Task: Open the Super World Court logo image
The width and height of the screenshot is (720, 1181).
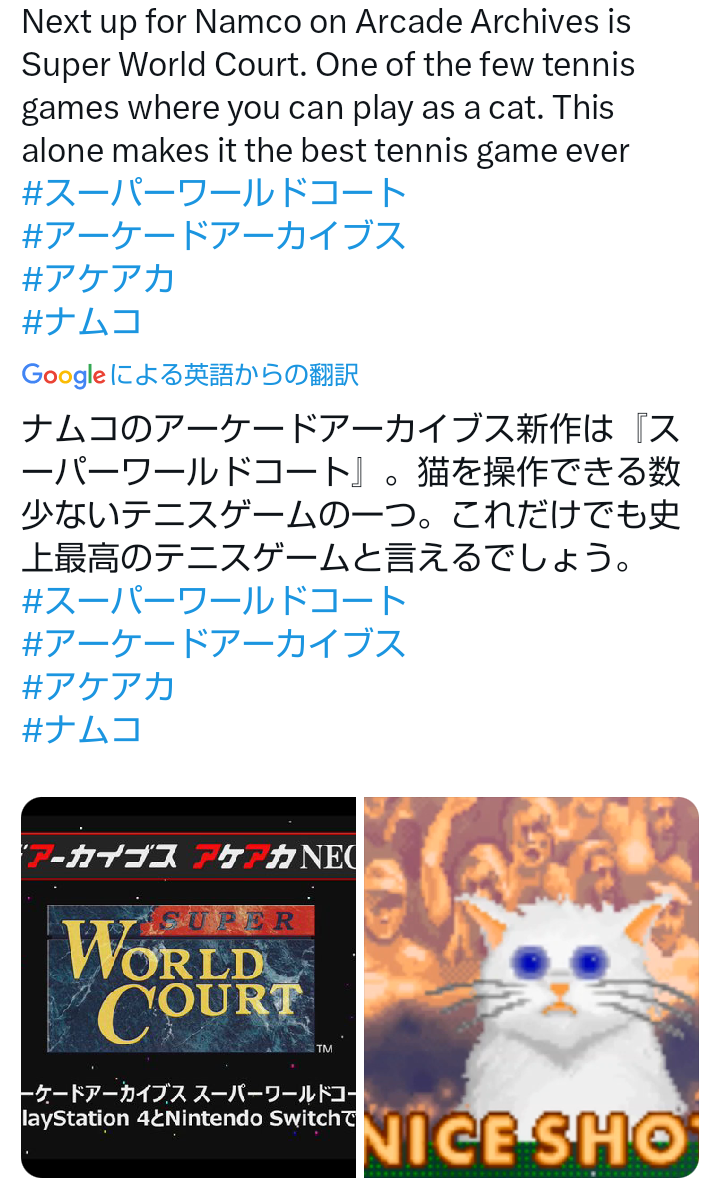Action: click(x=188, y=987)
